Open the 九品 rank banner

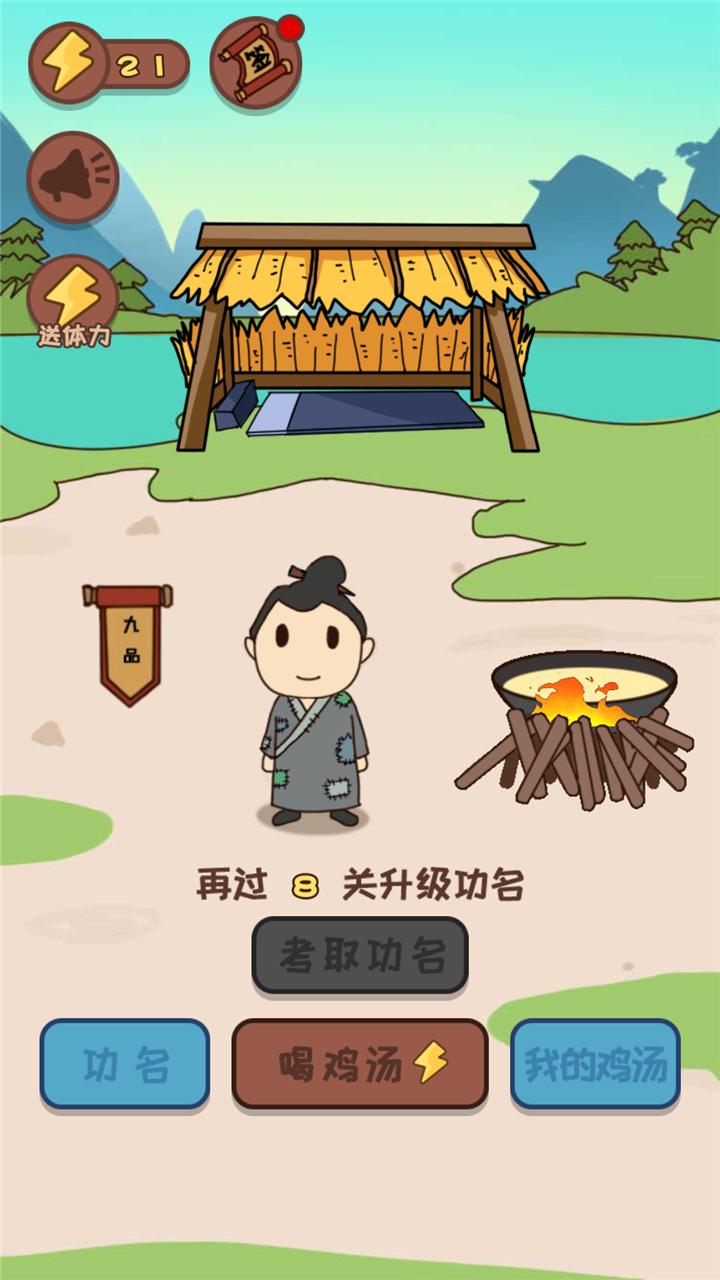[x=128, y=642]
